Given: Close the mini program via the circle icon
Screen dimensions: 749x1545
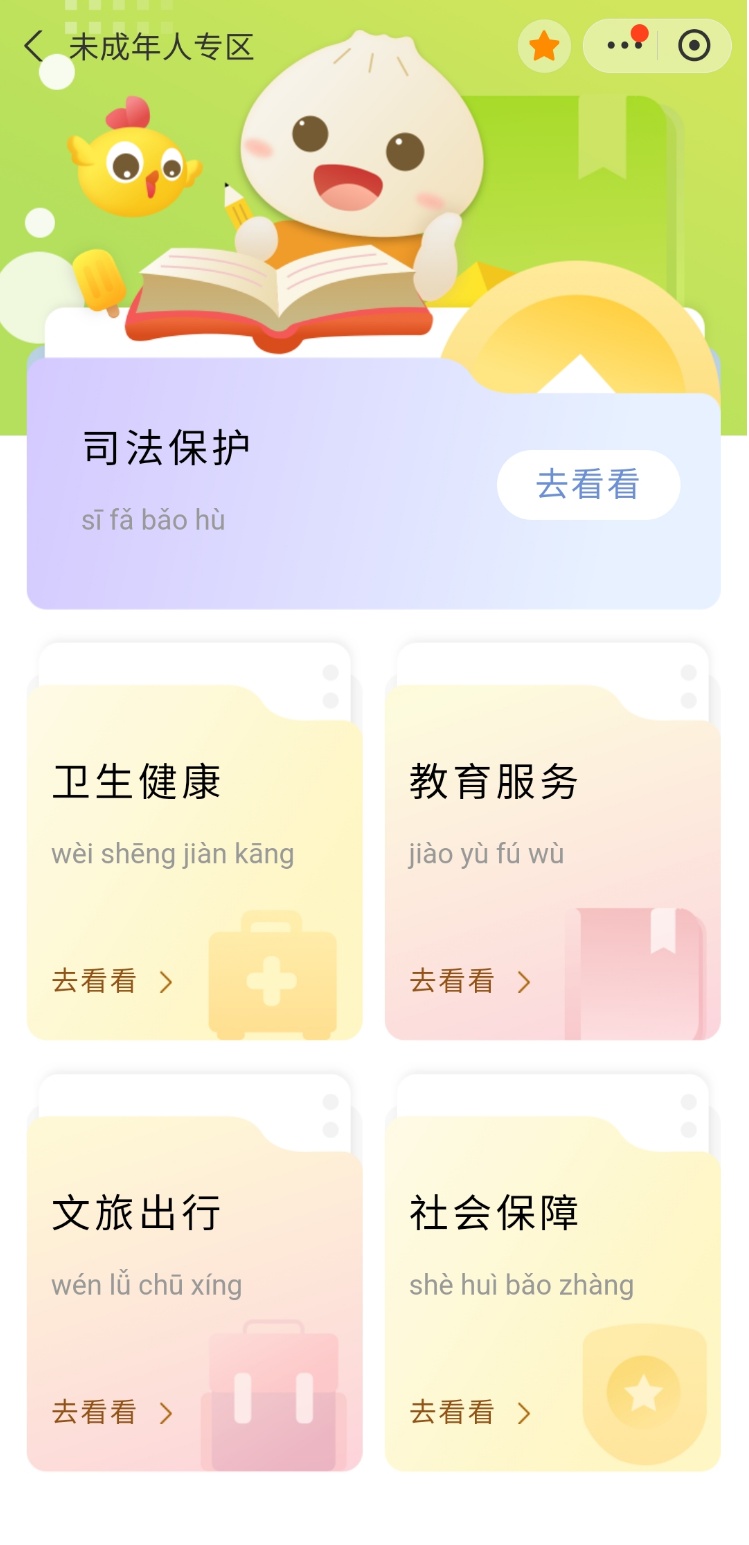Looking at the screenshot, I should (694, 46).
